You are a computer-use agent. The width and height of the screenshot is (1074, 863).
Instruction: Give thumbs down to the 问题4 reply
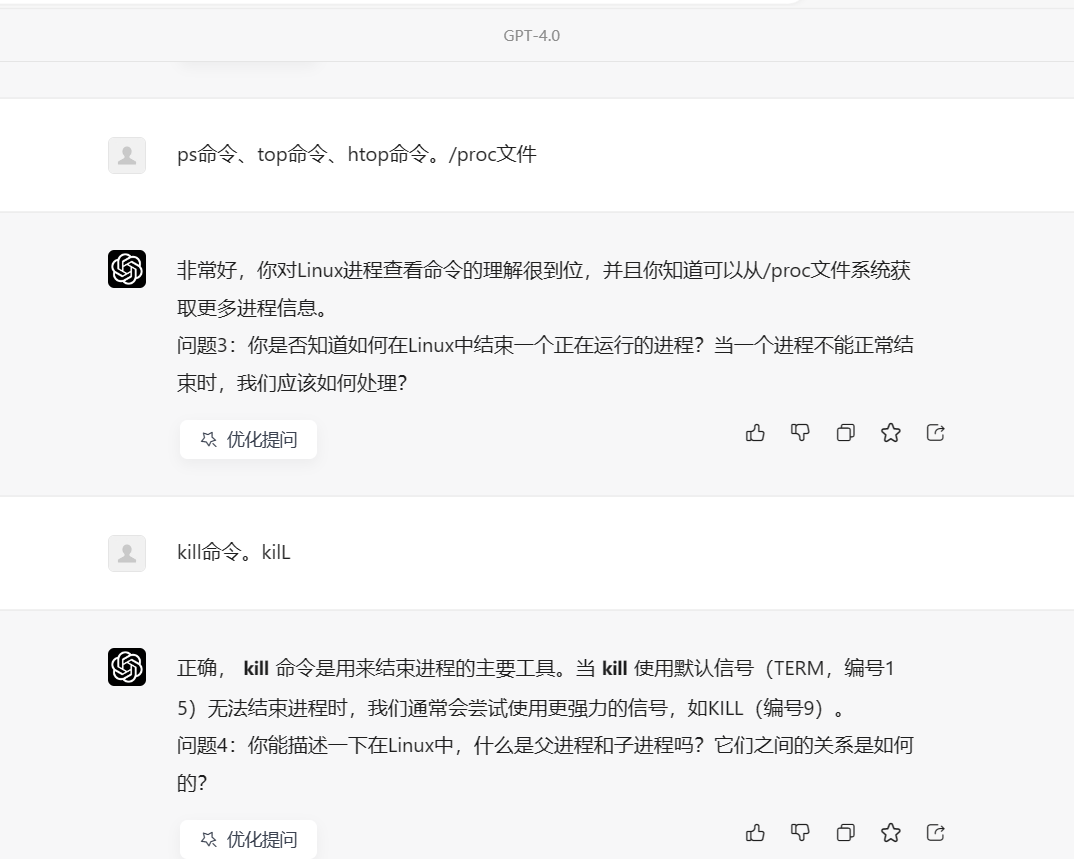point(800,832)
